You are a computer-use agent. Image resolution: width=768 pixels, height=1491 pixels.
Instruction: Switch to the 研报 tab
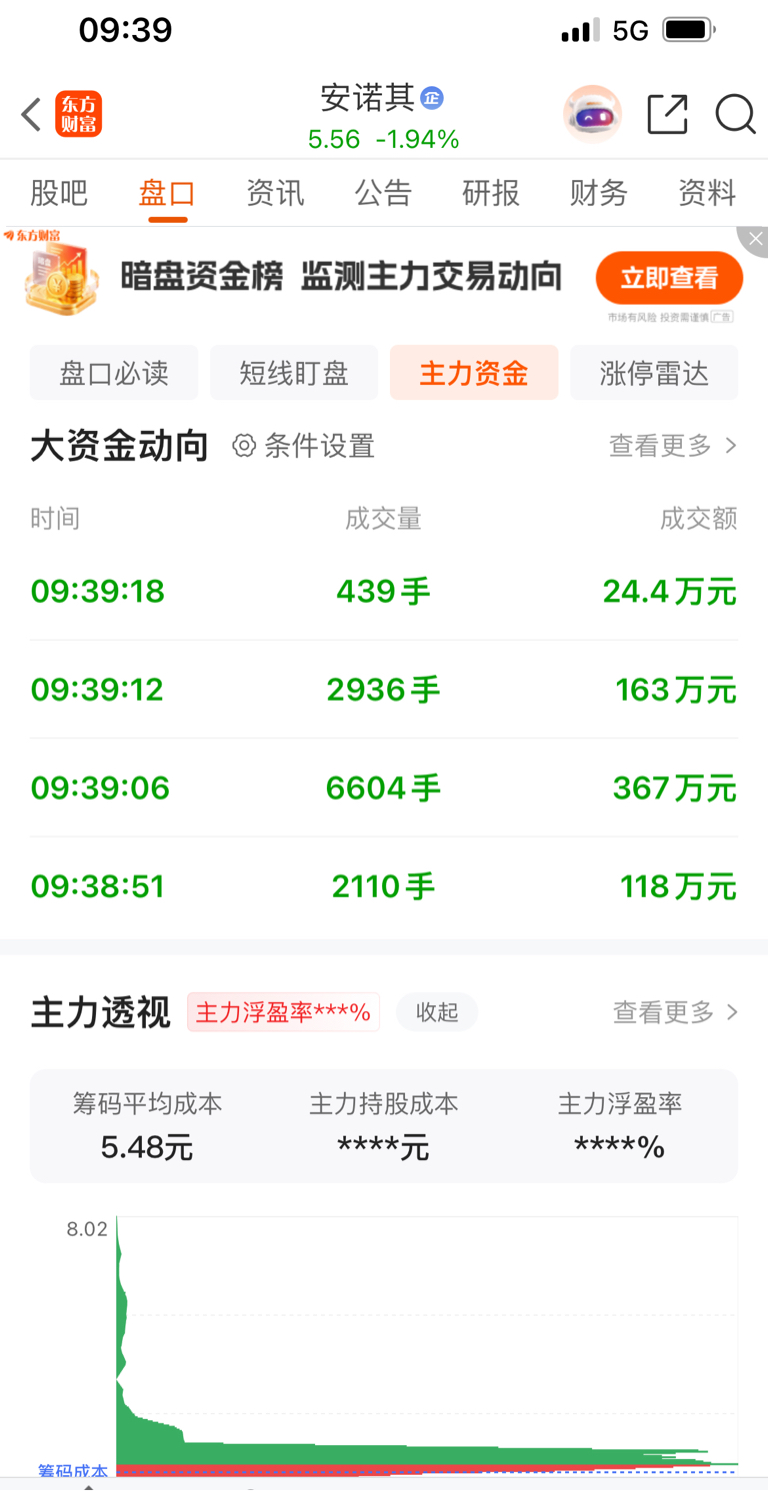point(491,192)
